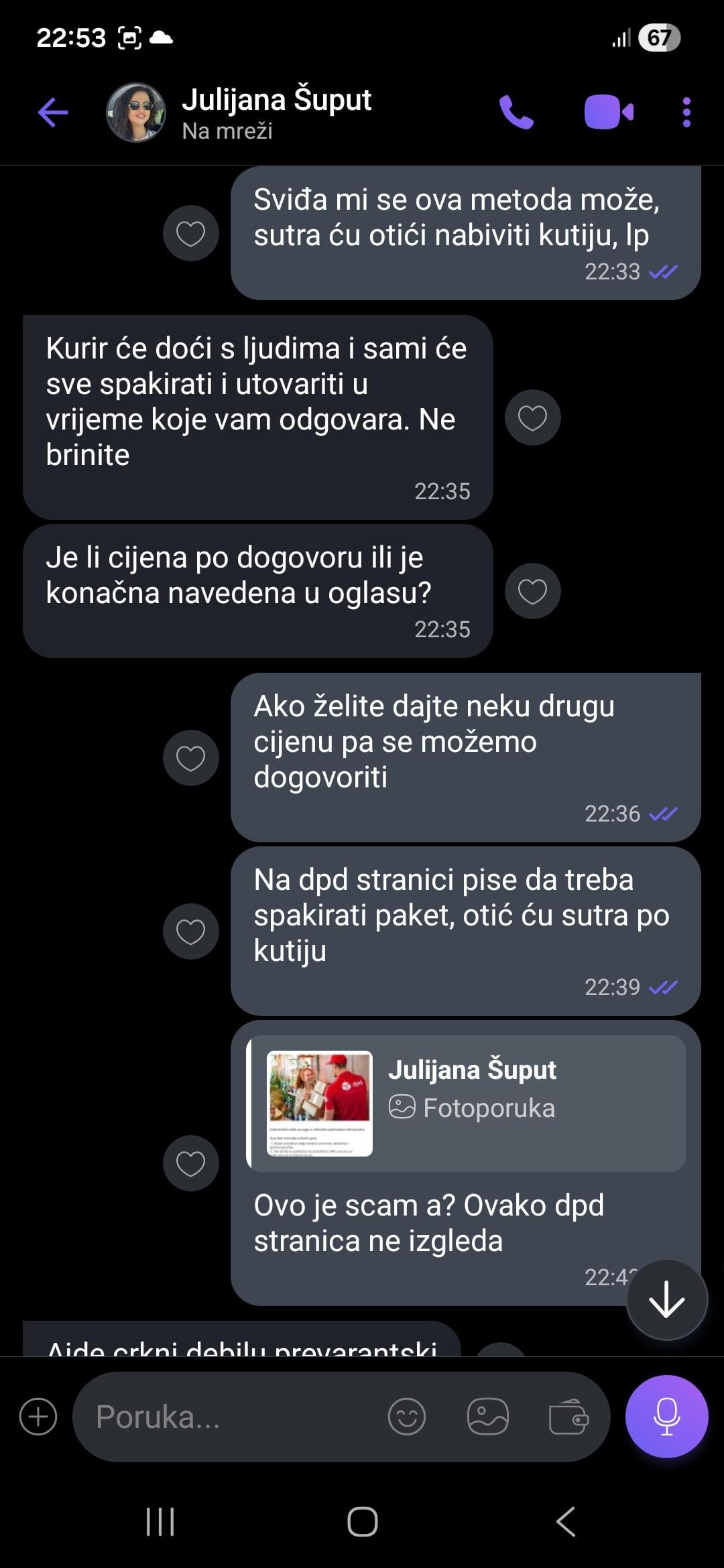Image resolution: width=724 pixels, height=1568 pixels.
Task: Jump to the latest message with the down arrow
Action: 666,1299
